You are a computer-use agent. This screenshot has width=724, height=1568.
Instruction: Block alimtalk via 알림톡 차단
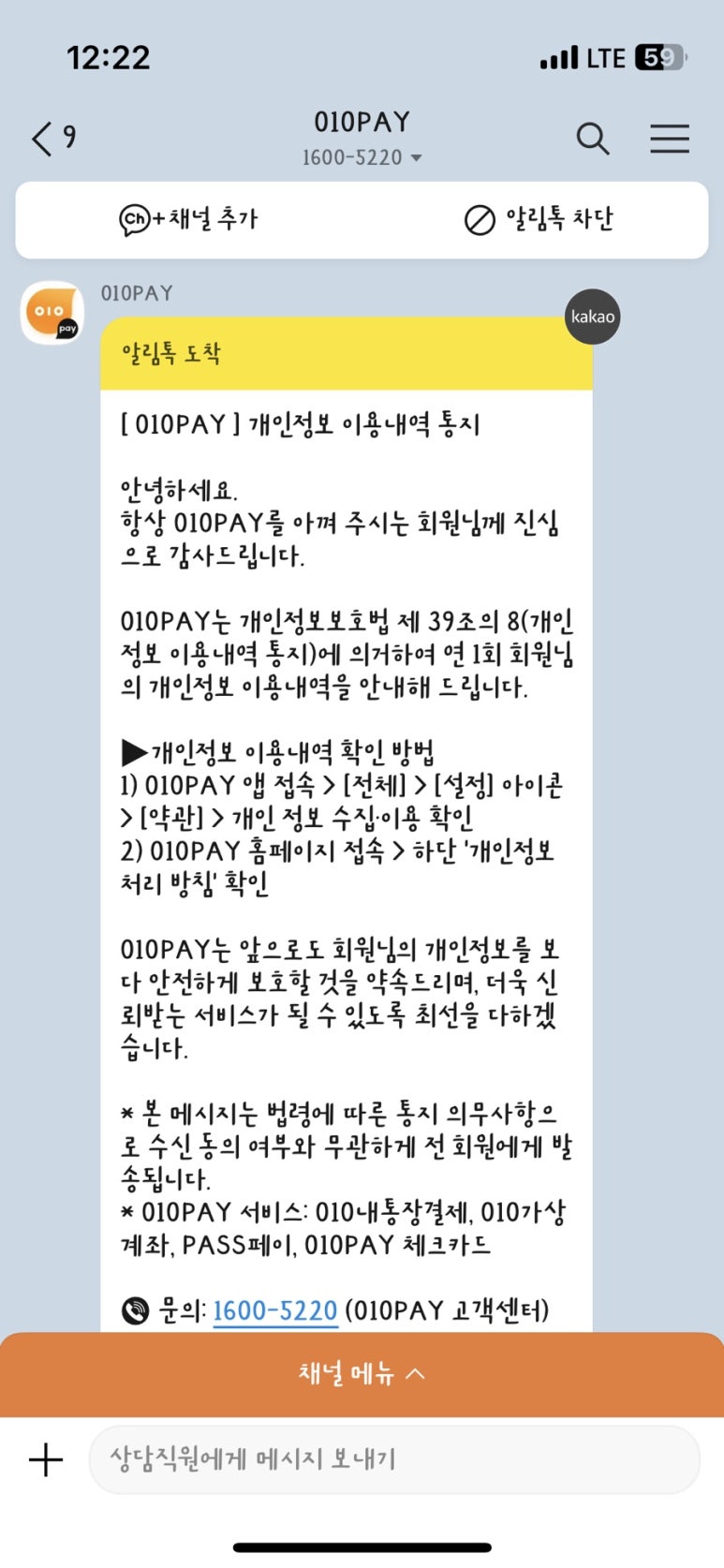point(539,219)
